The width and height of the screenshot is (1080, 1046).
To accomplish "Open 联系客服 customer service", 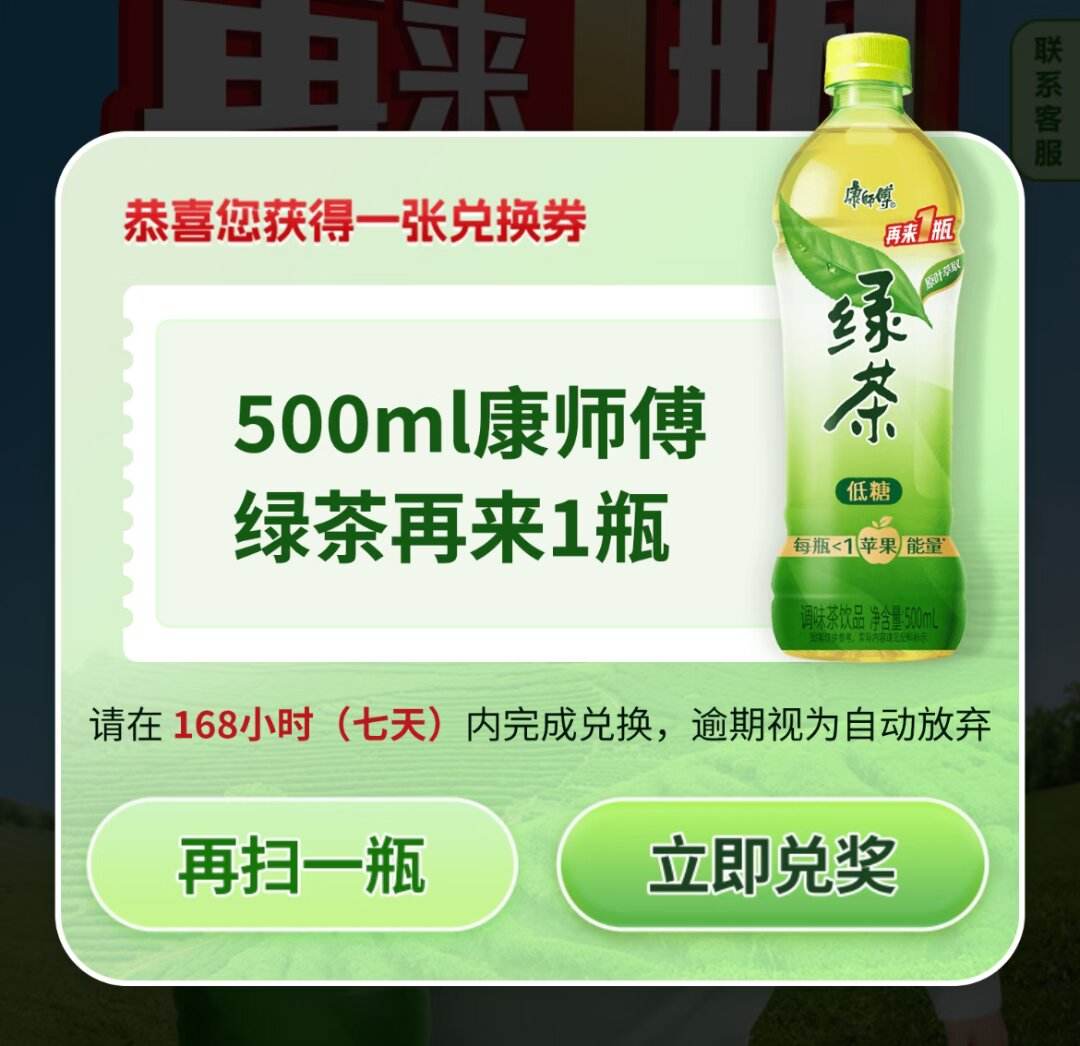I will [1047, 100].
